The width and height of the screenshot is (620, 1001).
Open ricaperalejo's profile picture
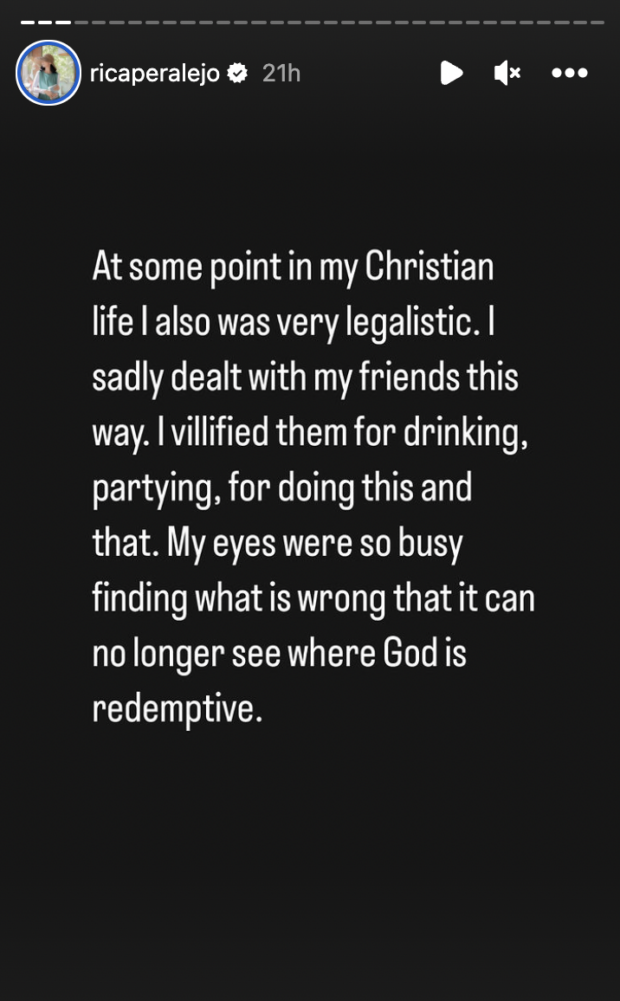coord(48,73)
